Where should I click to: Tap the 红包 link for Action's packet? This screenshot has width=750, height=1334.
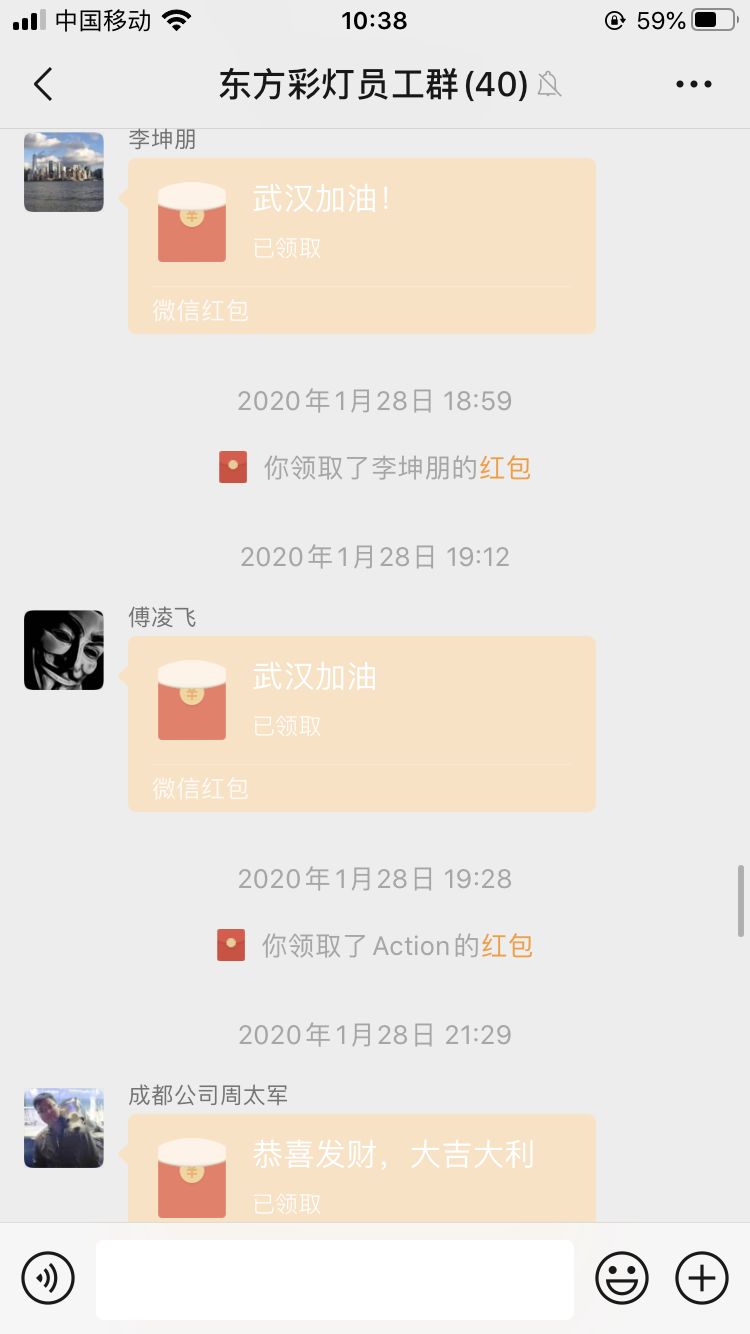[507, 945]
